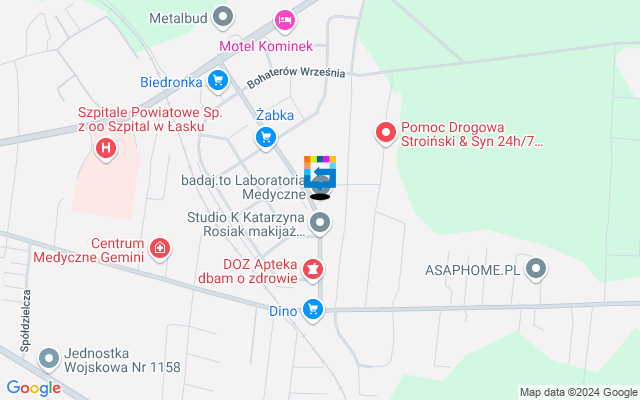Image resolution: width=640 pixels, height=400 pixels.
Task: Open the Żabka shop marker
Action: (x=266, y=138)
